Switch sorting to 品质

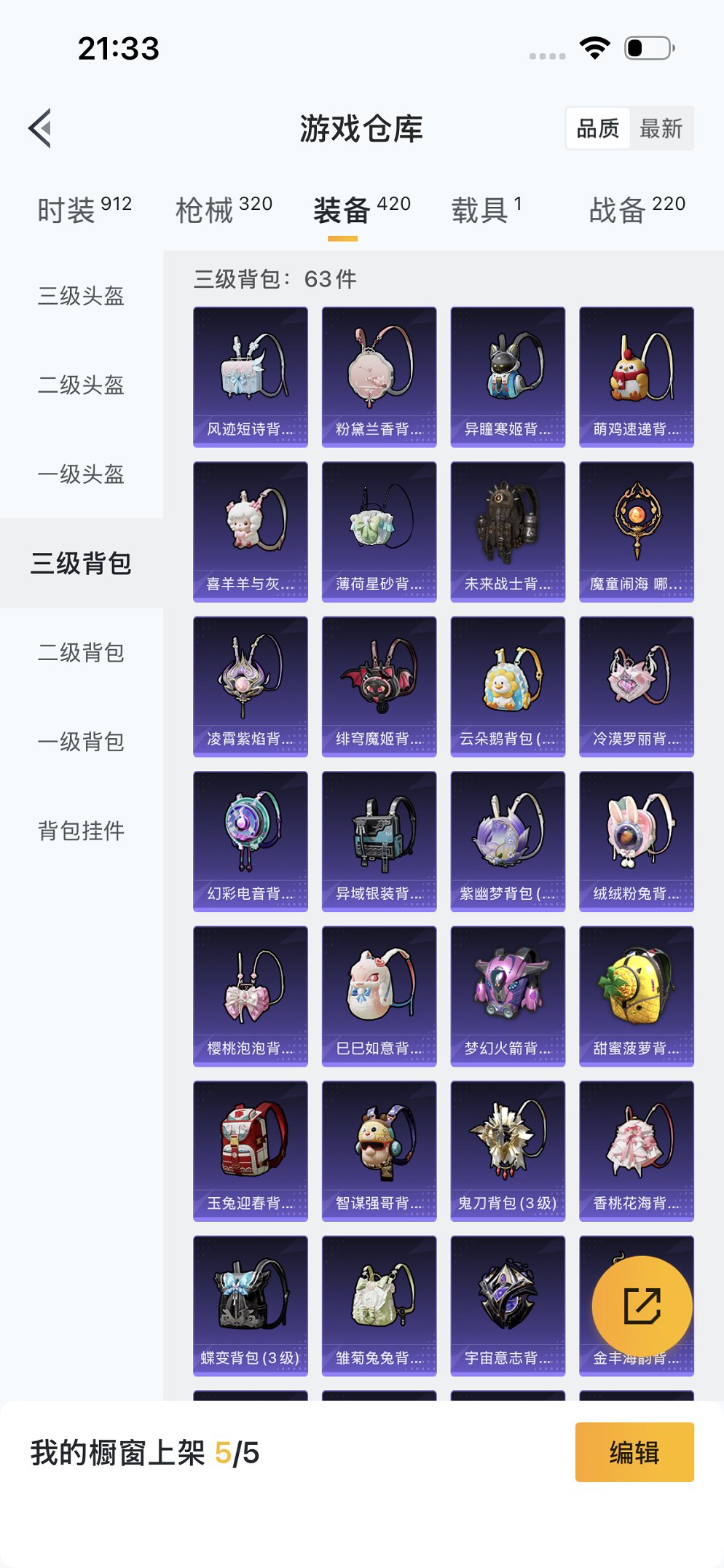click(597, 128)
